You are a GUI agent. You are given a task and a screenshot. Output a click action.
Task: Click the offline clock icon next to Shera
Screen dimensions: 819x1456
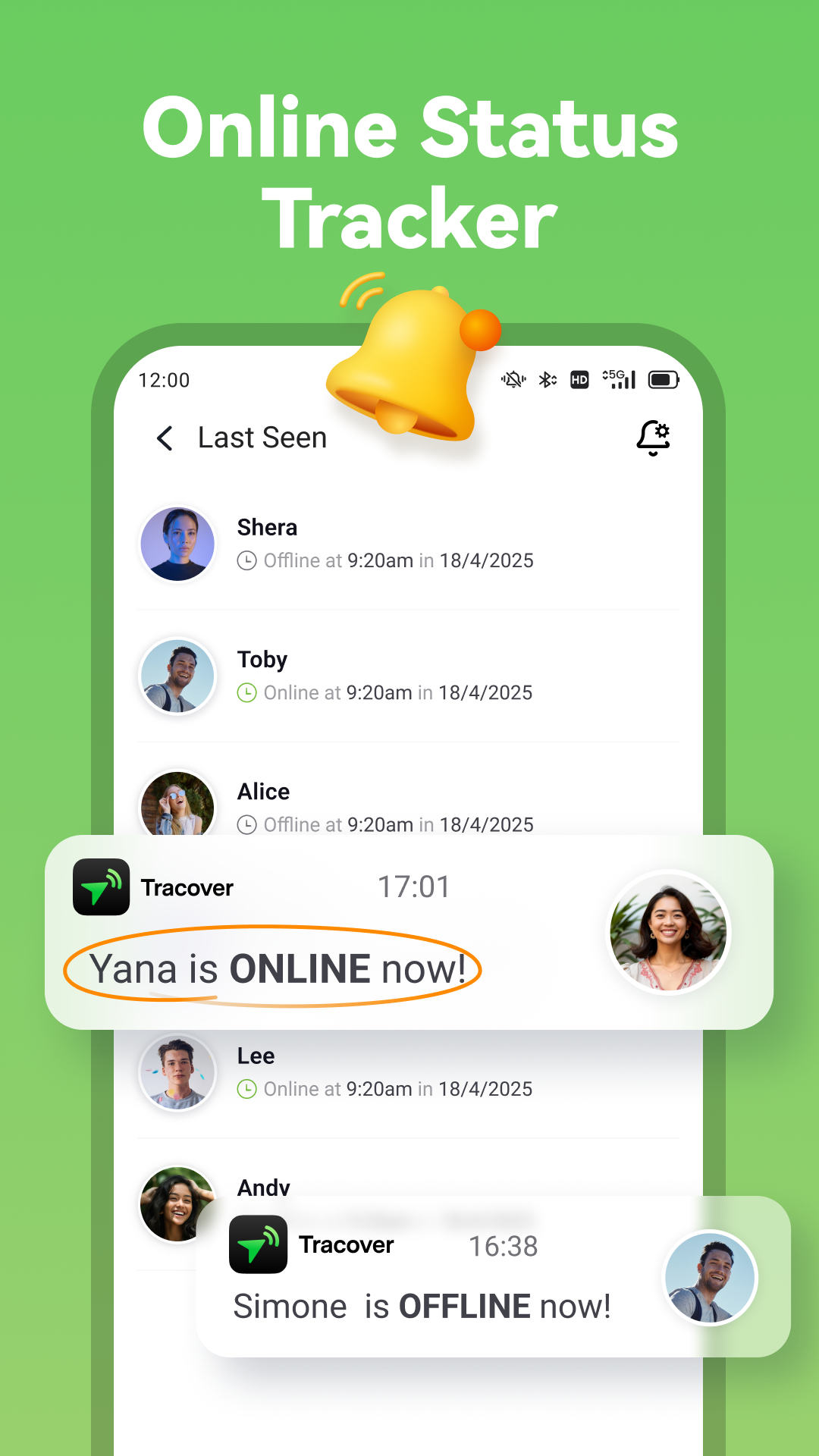(247, 560)
